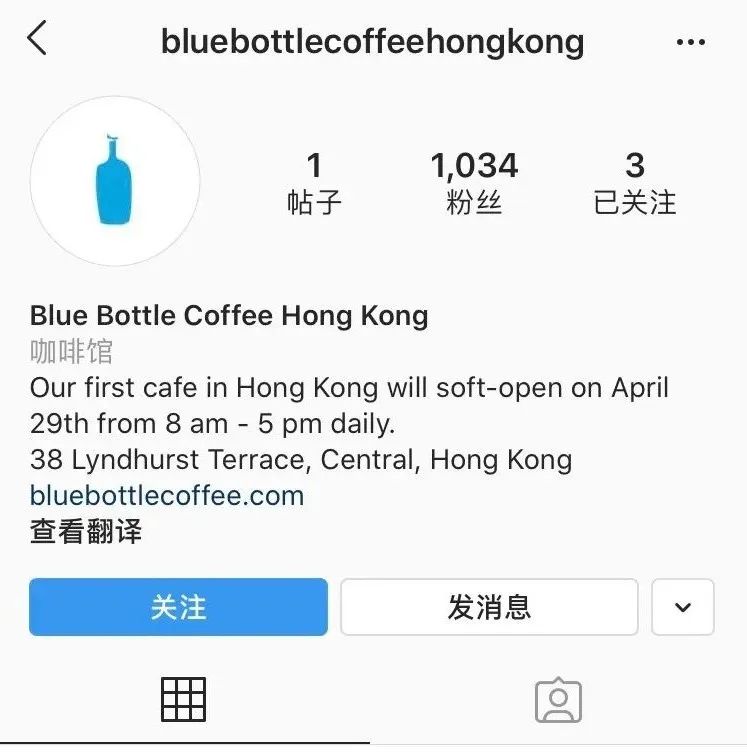View the 1,034 followers list
Screen dimensions: 747x752
(x=474, y=182)
